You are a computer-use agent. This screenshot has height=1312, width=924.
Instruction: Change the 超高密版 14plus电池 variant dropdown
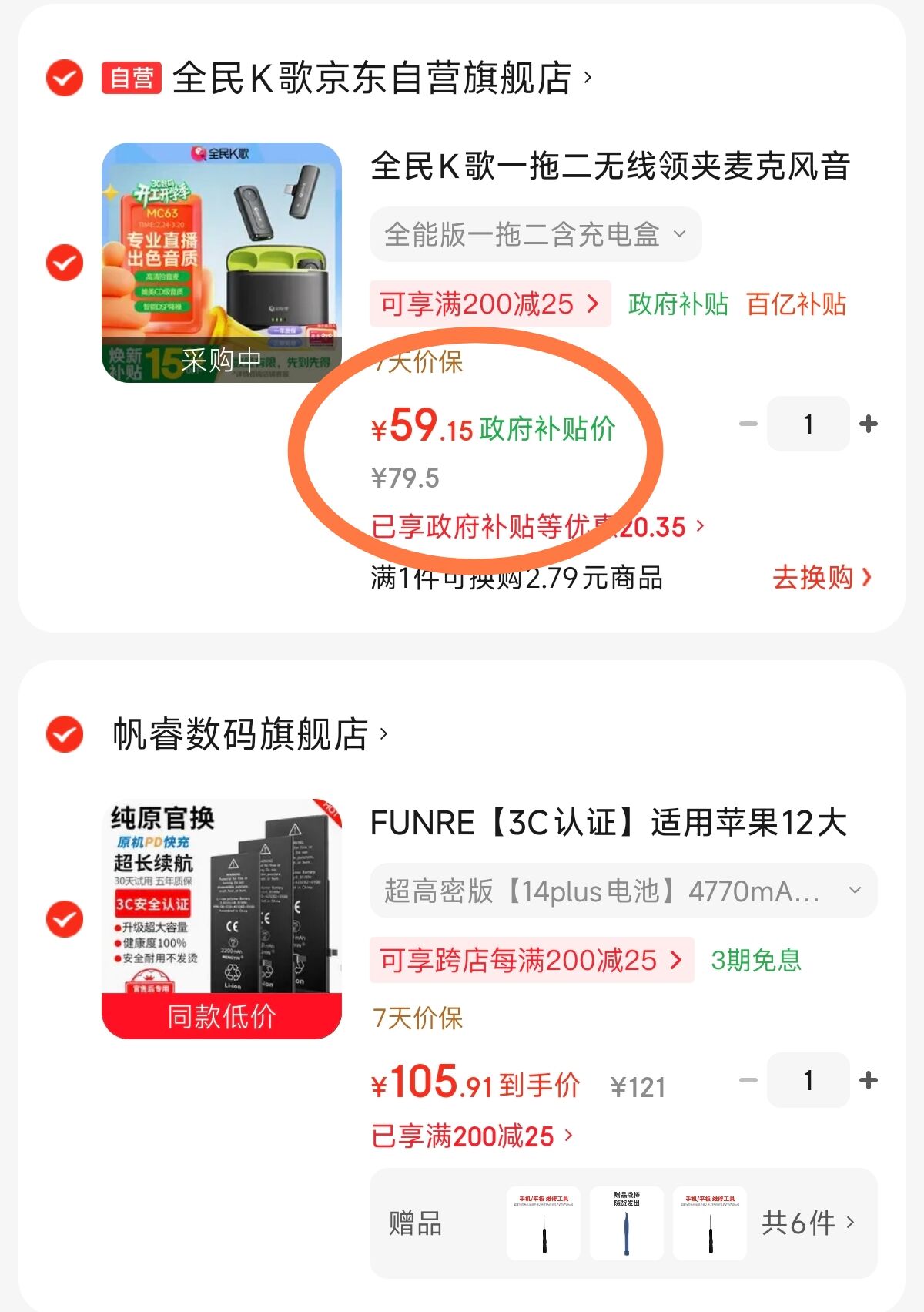pos(622,891)
